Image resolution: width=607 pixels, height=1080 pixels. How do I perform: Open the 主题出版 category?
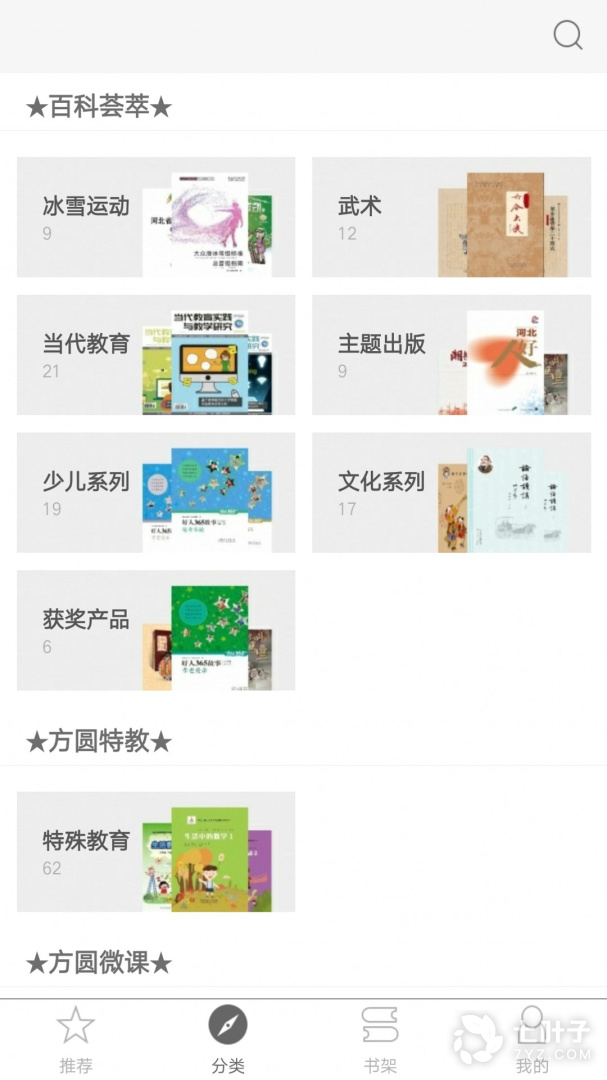451,355
